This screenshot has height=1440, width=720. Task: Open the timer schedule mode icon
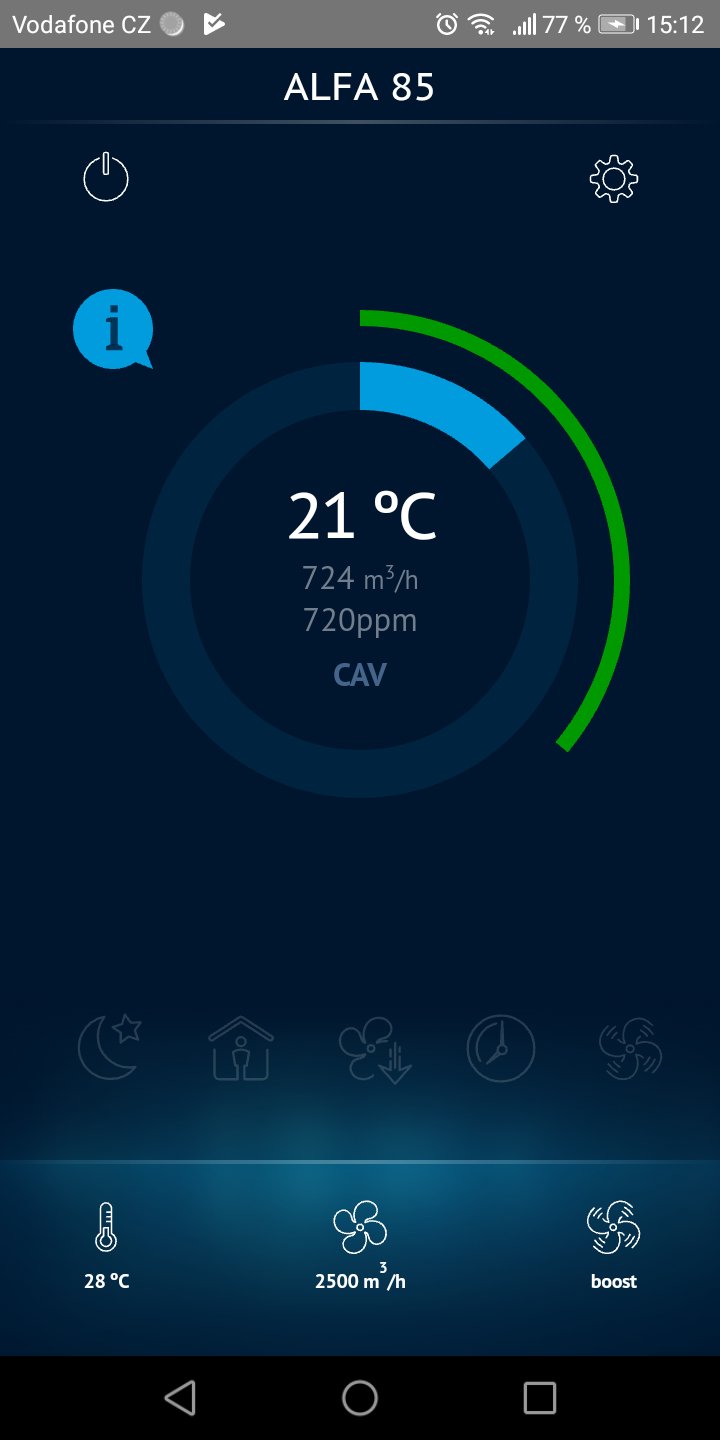pyautogui.click(x=500, y=1047)
